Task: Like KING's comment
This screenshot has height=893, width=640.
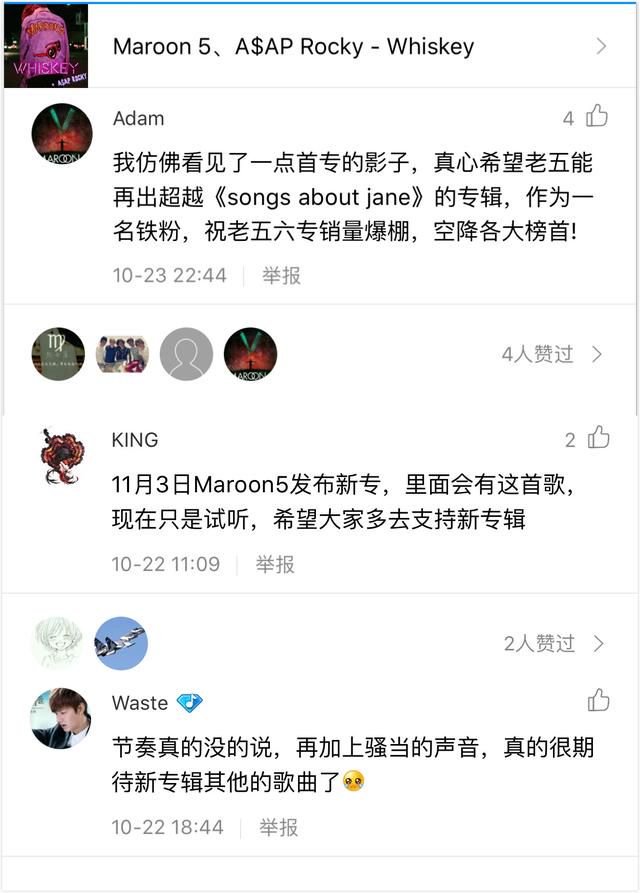Action: point(598,438)
